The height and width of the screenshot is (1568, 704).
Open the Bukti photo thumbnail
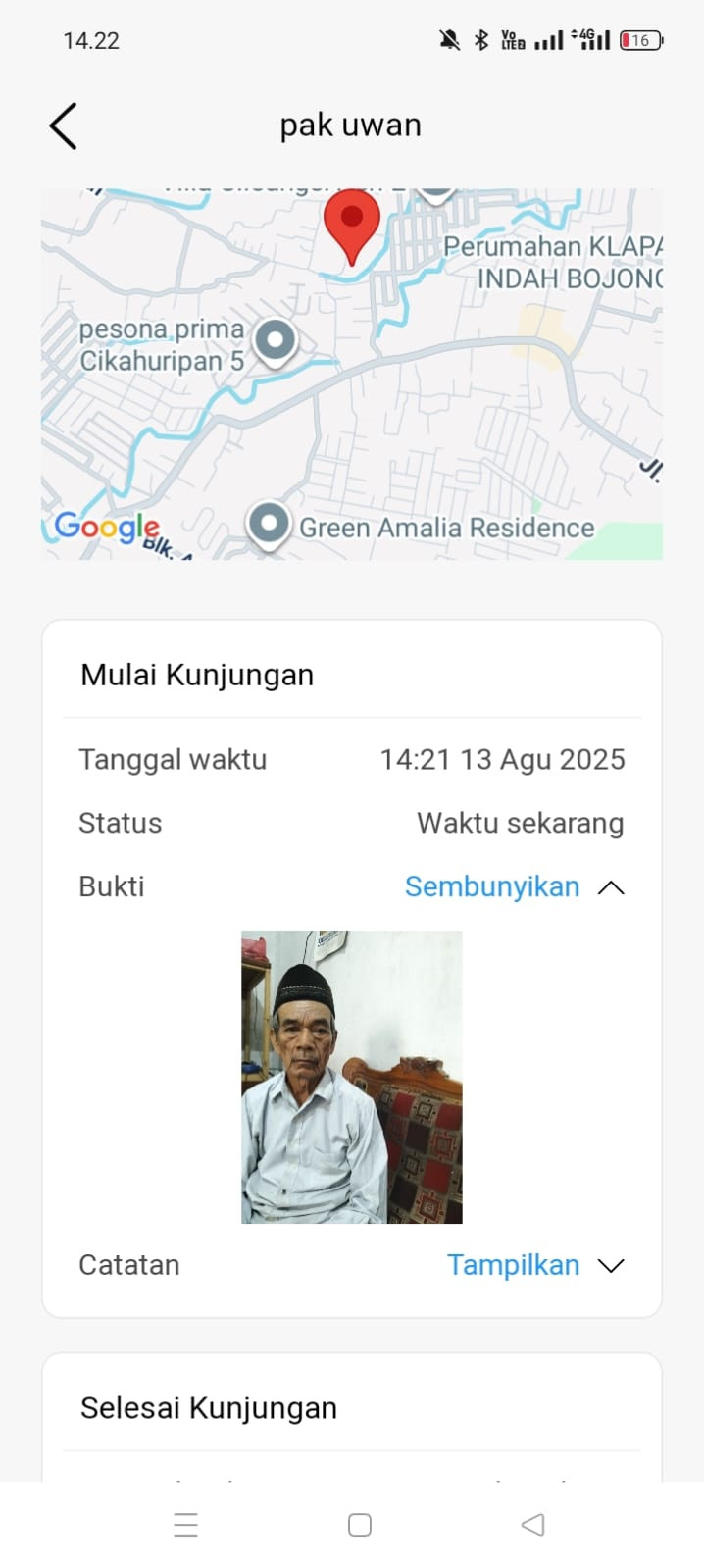(x=351, y=1077)
